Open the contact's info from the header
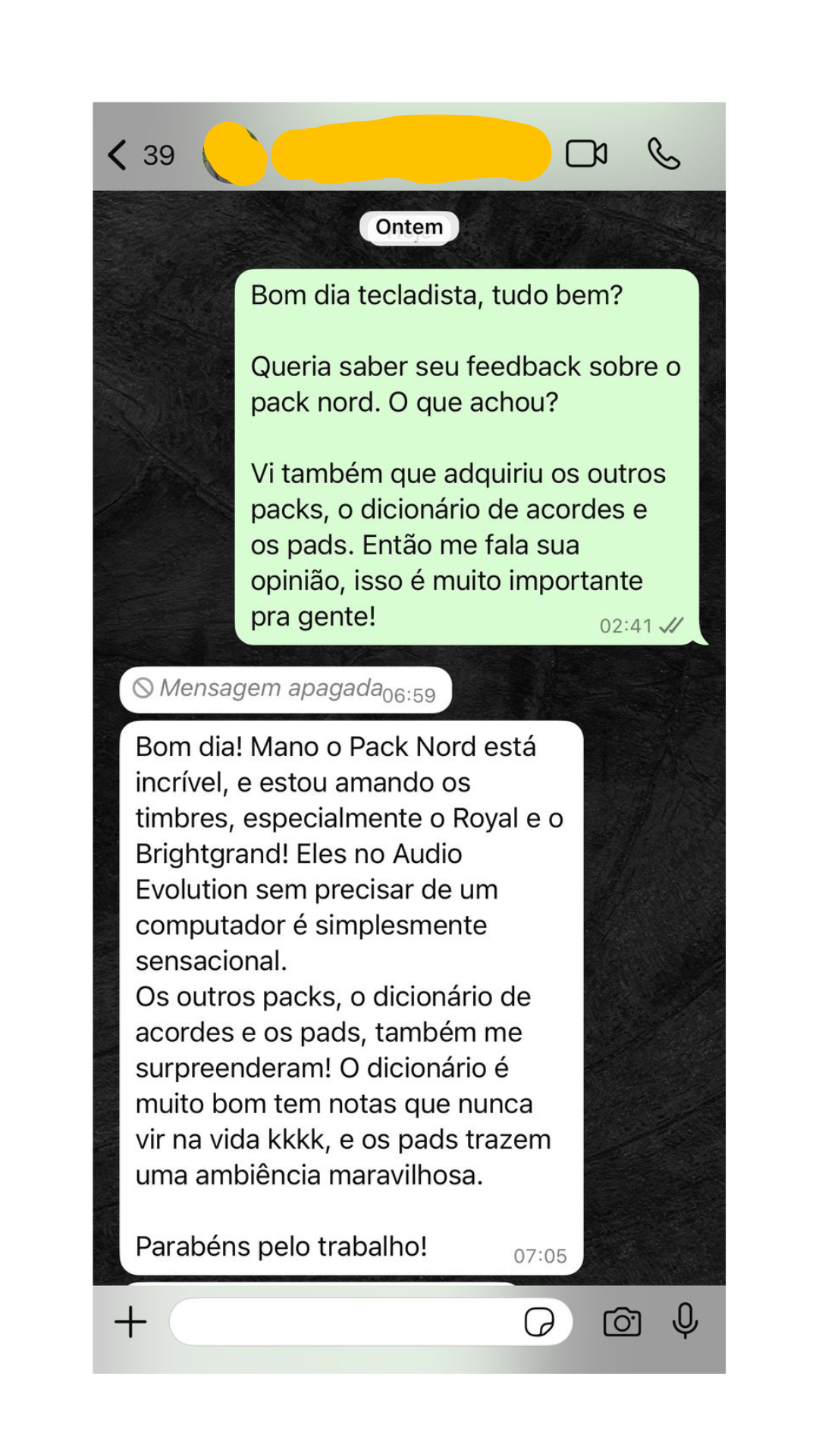The width and height of the screenshot is (819, 1456). (x=409, y=154)
